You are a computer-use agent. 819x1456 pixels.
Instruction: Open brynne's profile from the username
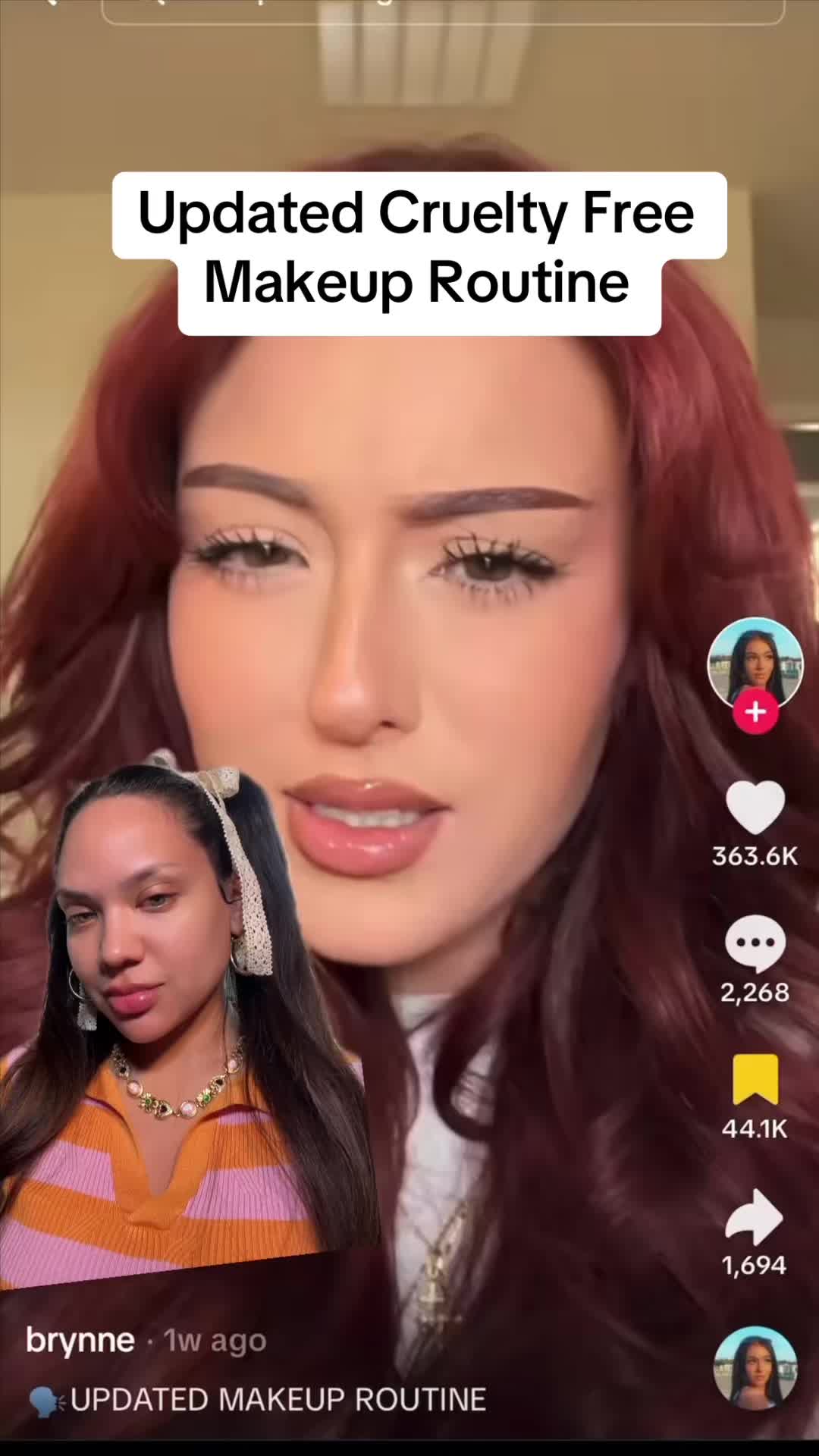click(80, 1340)
